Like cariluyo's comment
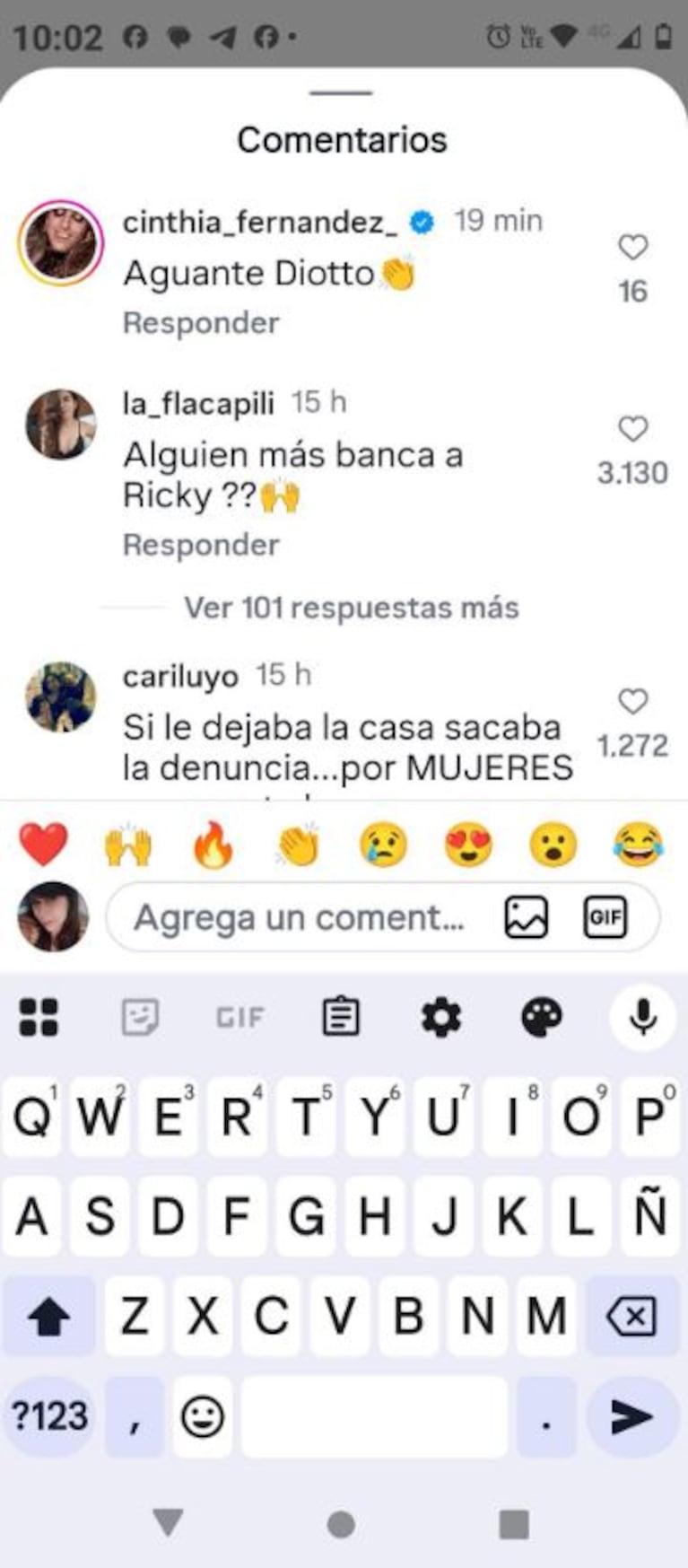Viewport: 688px width, 1568px height. (632, 702)
